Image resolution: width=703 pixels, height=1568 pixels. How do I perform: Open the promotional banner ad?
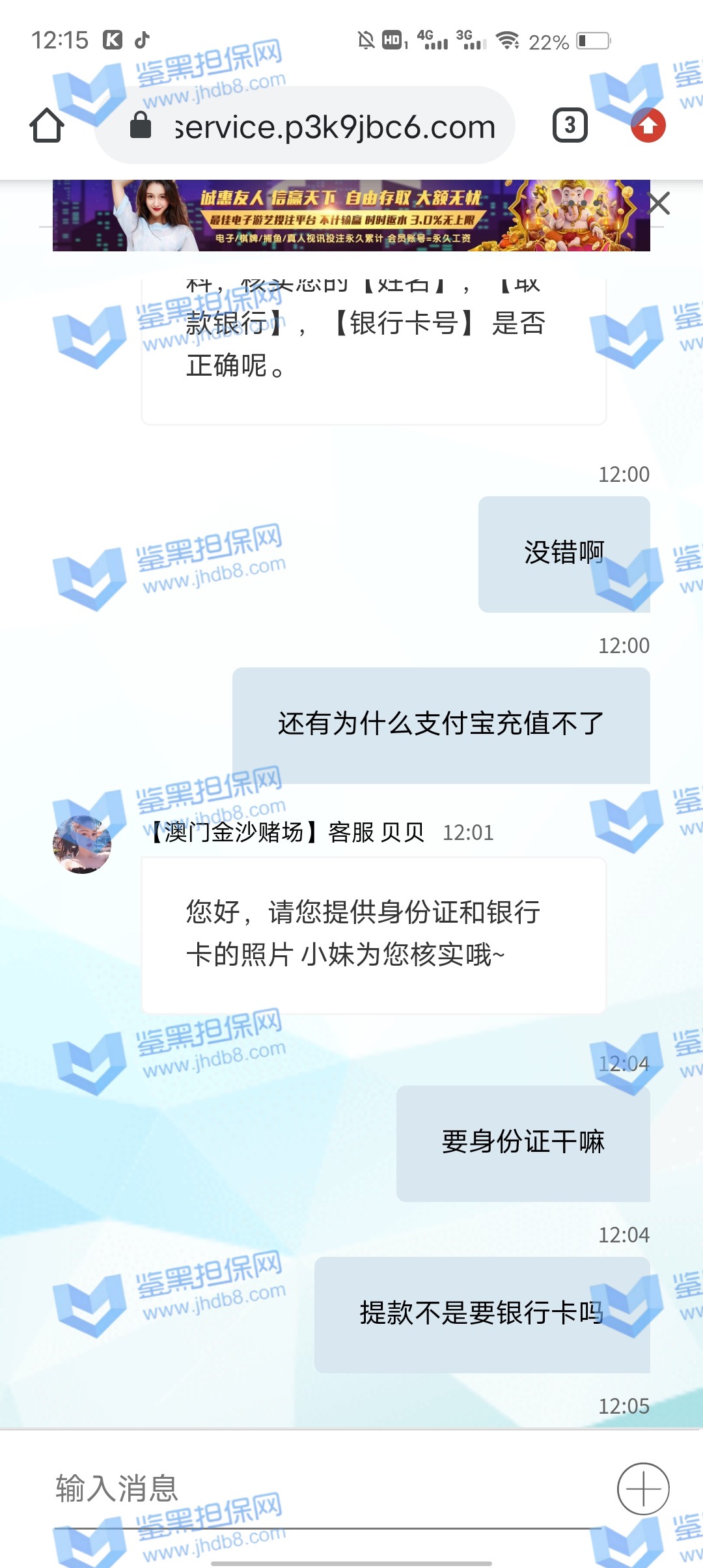click(351, 216)
